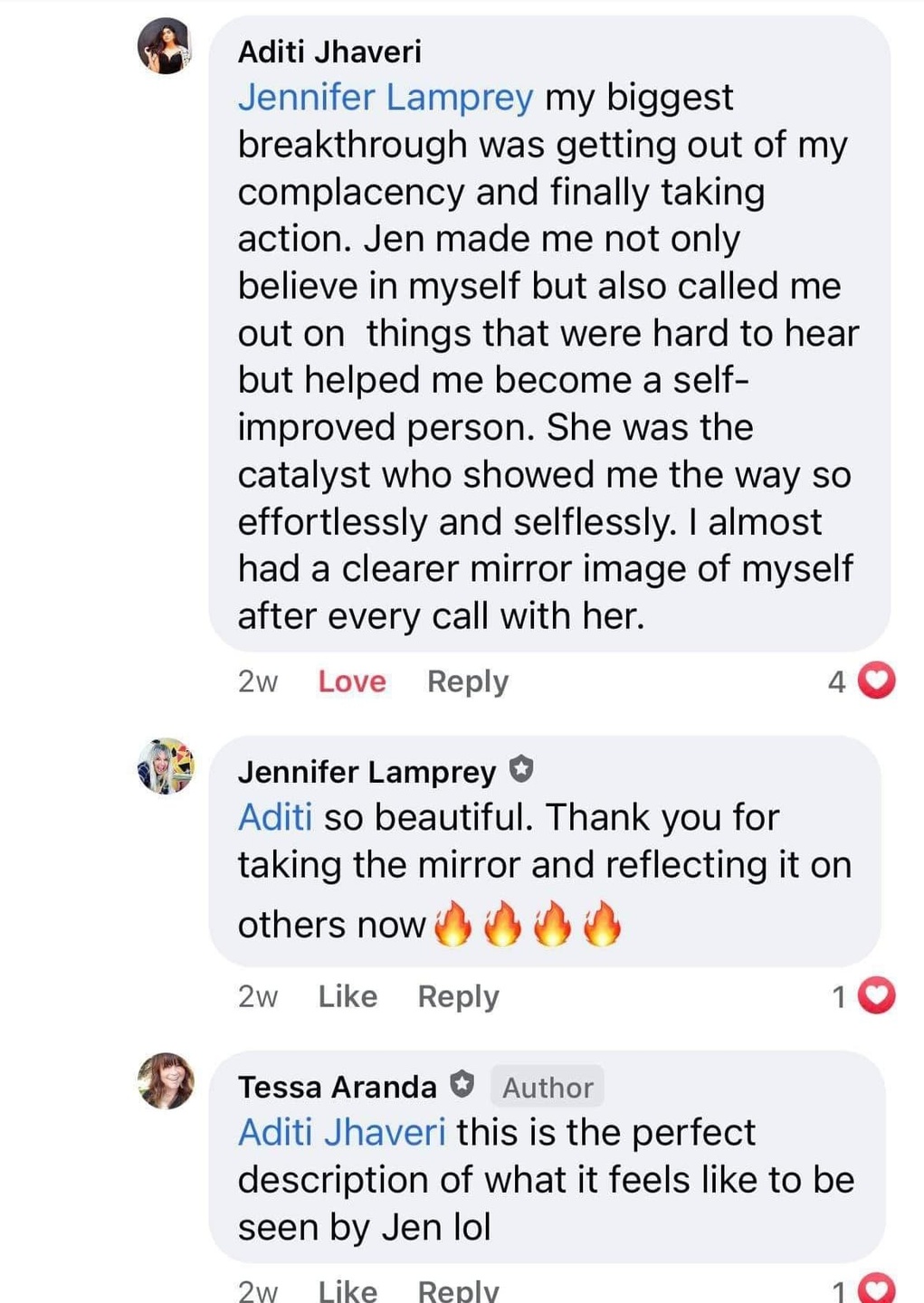Open Jennifer Lamprey's profile picture
Image resolution: width=924 pixels, height=1303 pixels.
[x=165, y=766]
